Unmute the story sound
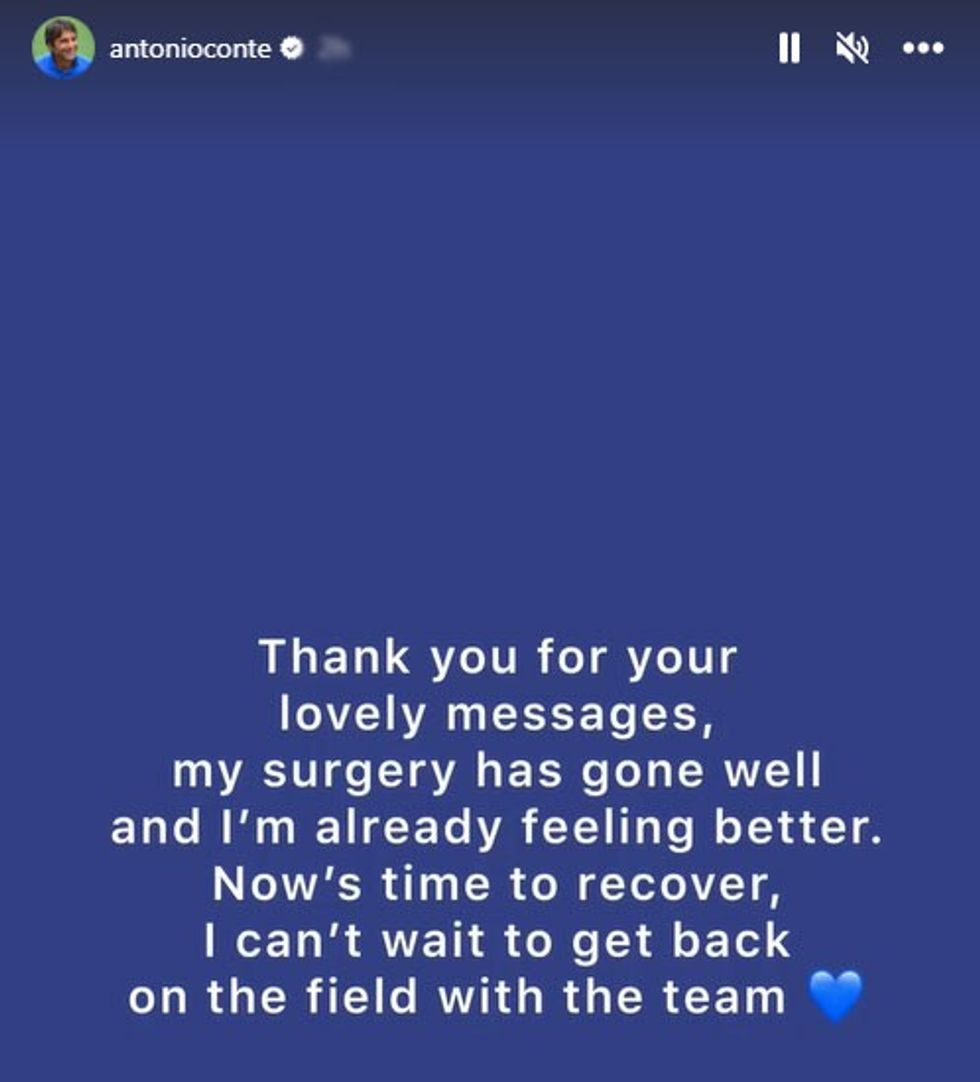 point(852,48)
